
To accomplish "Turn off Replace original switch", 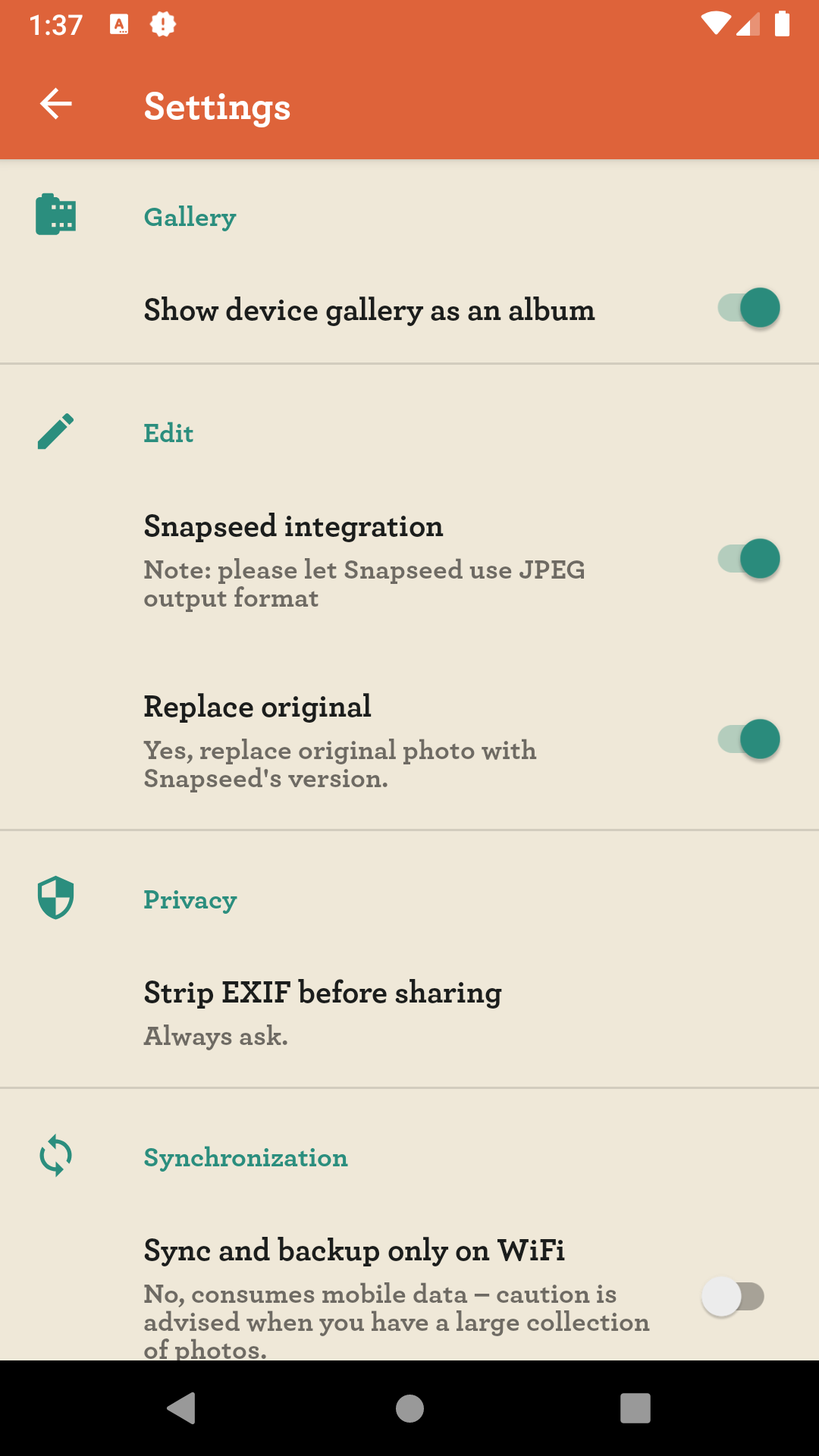I will (748, 739).
